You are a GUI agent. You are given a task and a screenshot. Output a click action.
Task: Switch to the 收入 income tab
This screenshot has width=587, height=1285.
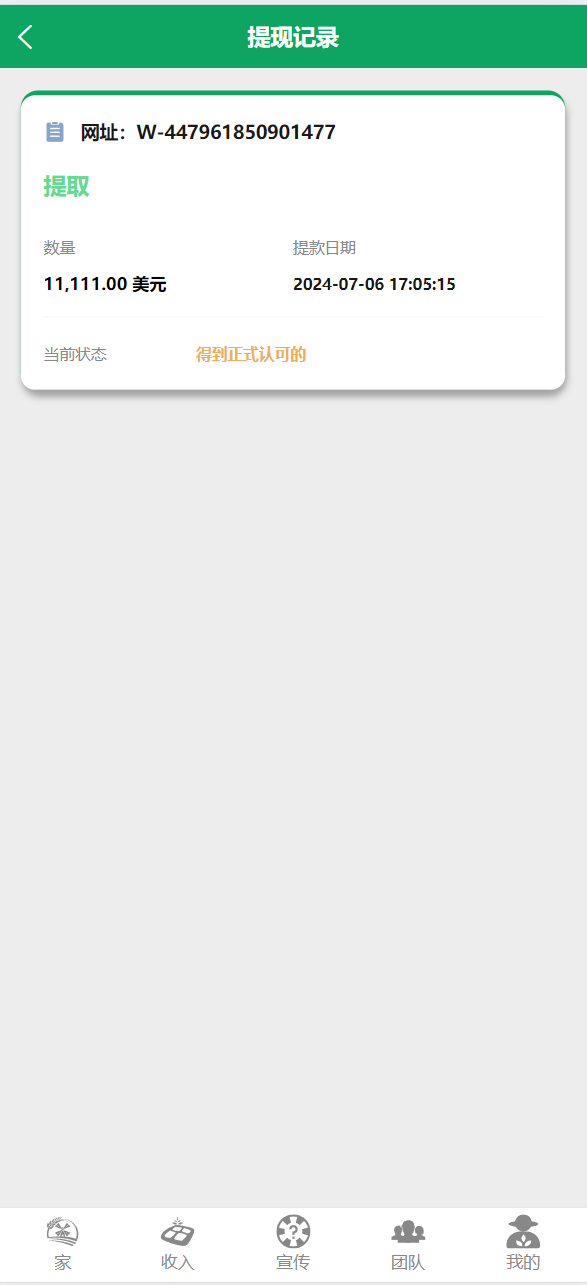click(178, 1243)
